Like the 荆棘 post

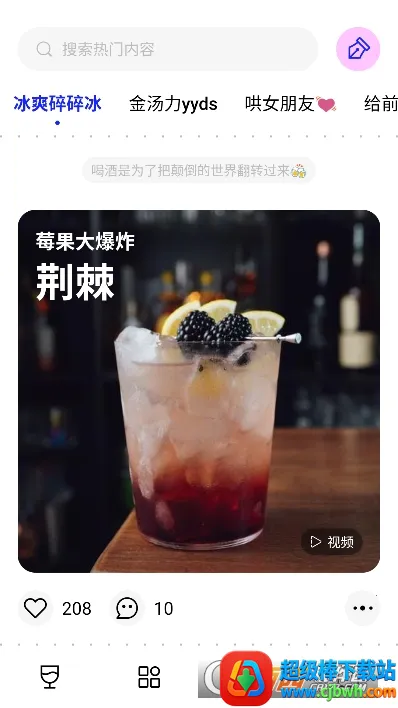[35, 608]
